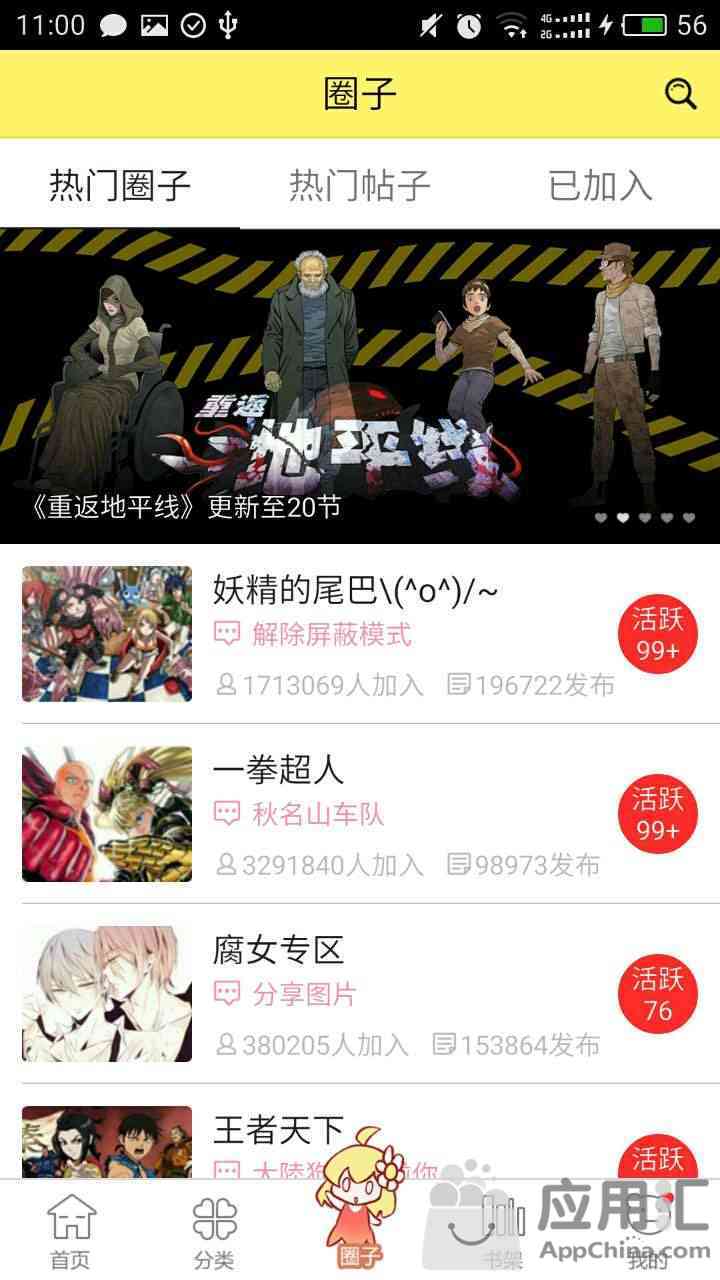
Task: Go to the 首页 home tab
Action: [71, 1232]
